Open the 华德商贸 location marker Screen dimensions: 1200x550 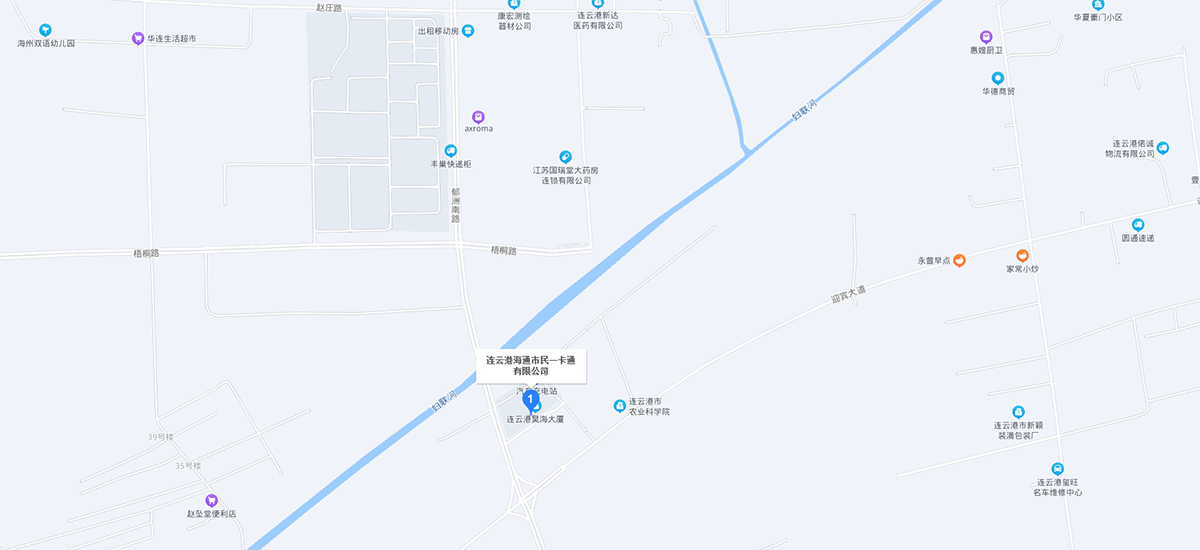point(997,78)
